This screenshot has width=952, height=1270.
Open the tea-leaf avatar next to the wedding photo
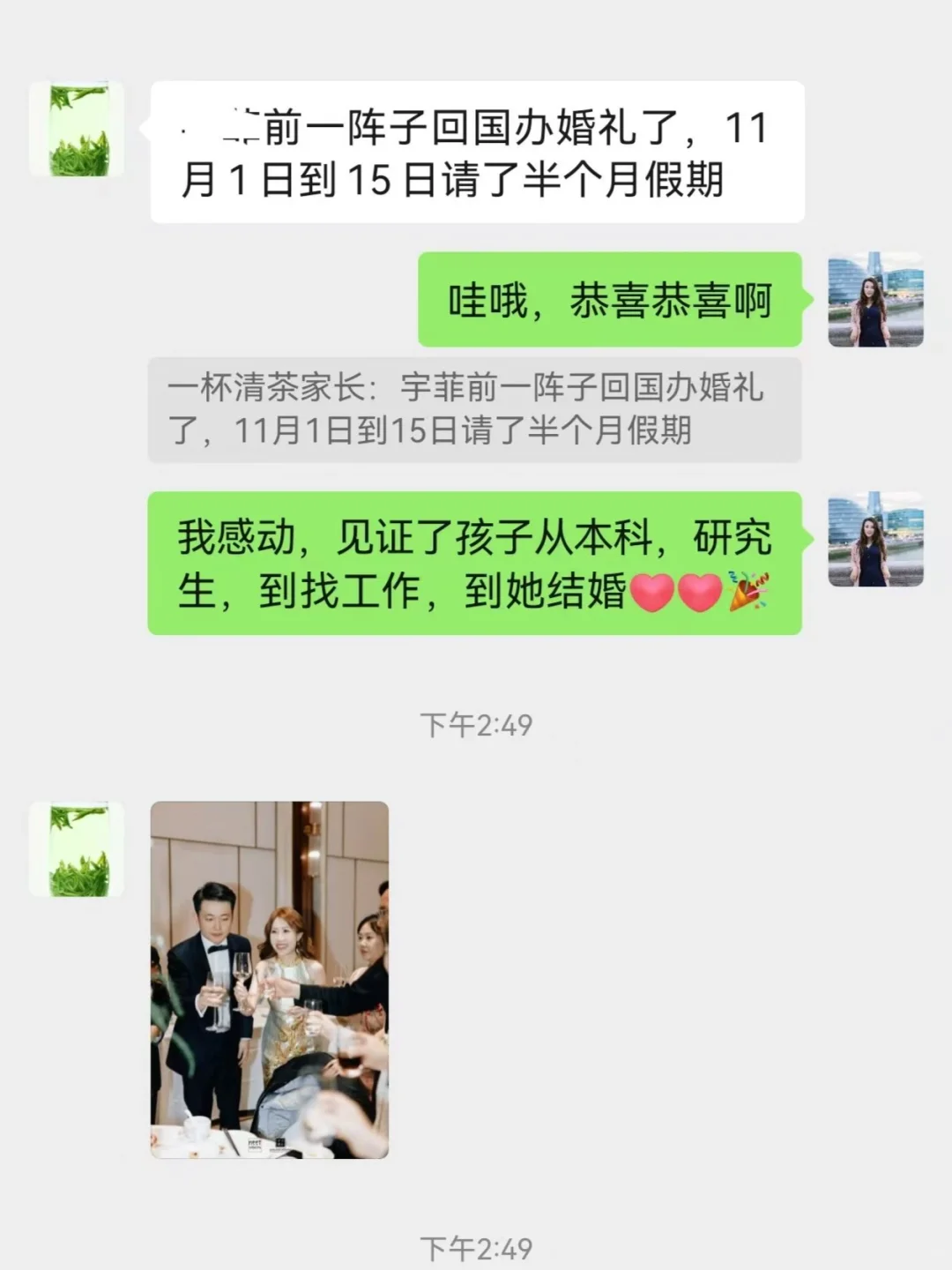coord(79,847)
